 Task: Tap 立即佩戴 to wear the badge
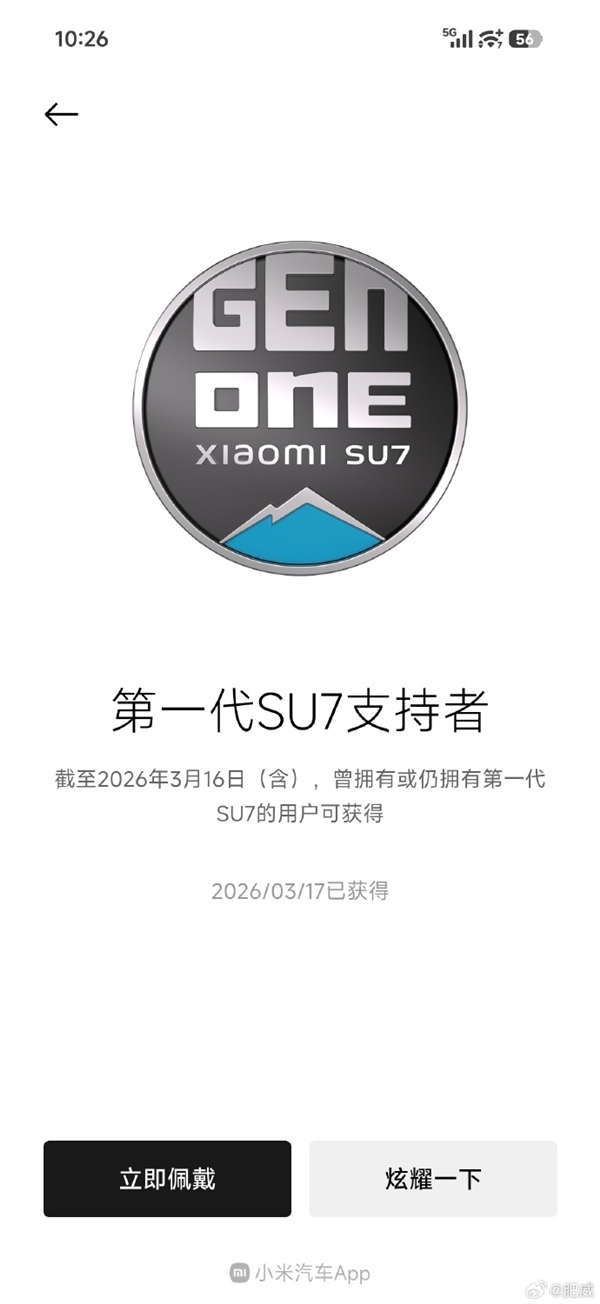point(167,1178)
